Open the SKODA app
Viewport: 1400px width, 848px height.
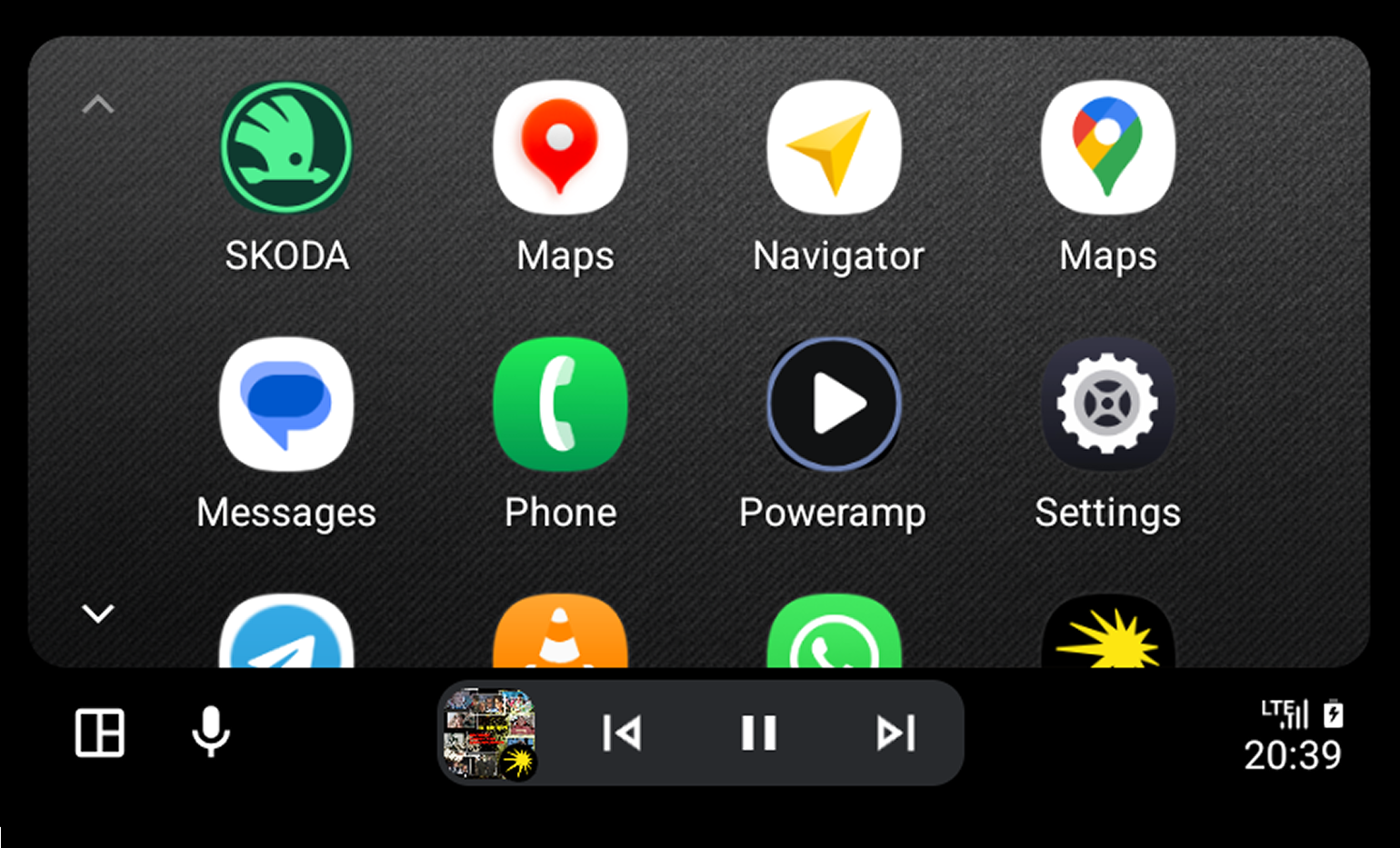[286, 148]
